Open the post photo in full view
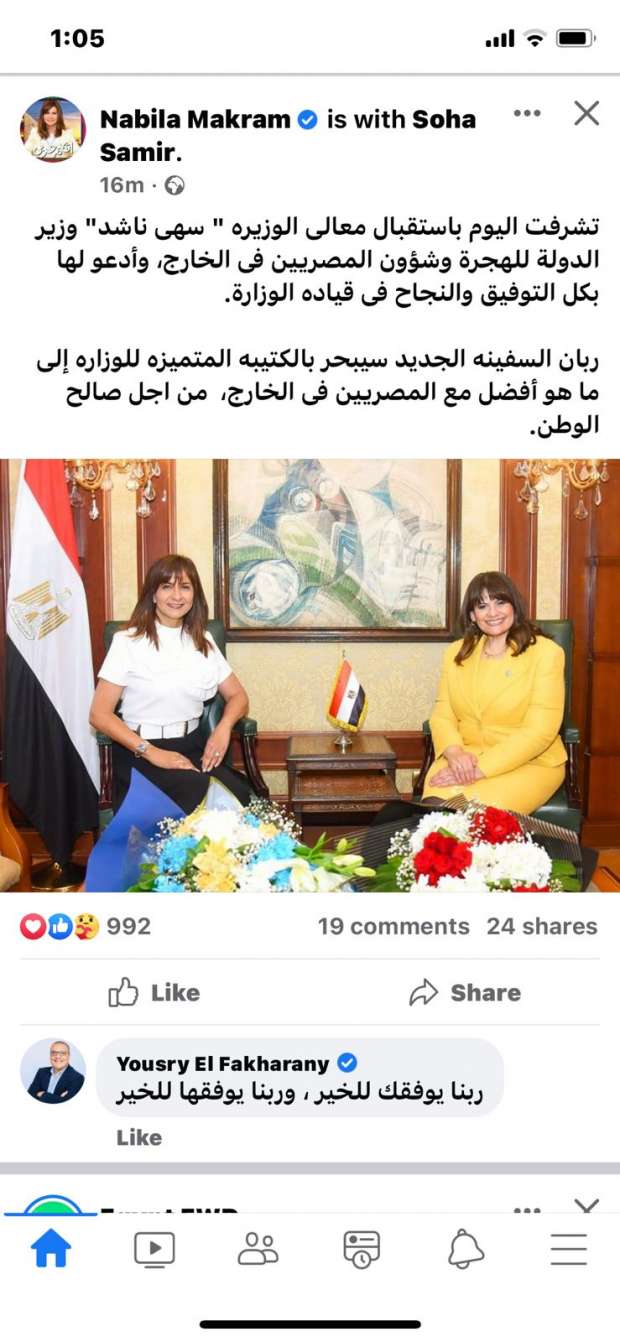The height and width of the screenshot is (1342, 620). pyautogui.click(x=310, y=675)
